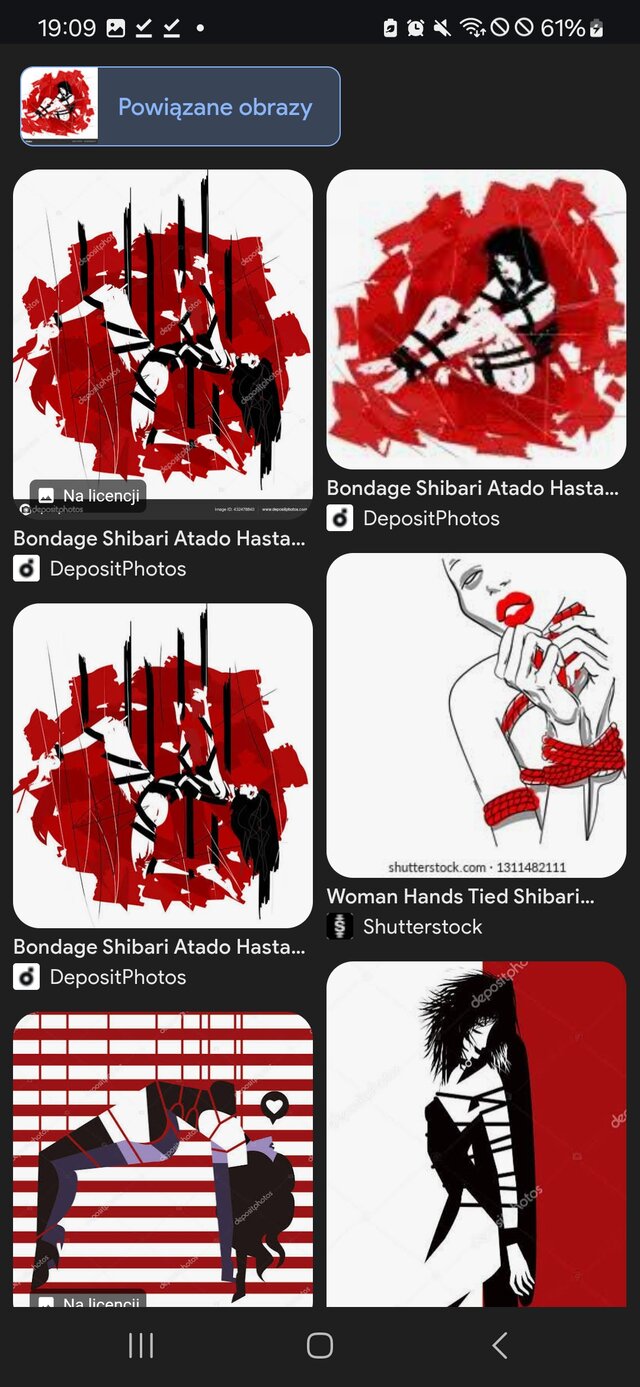The image size is (640, 1387).
Task: Open the top-right red background DepositPhotos image
Action: pos(476,319)
